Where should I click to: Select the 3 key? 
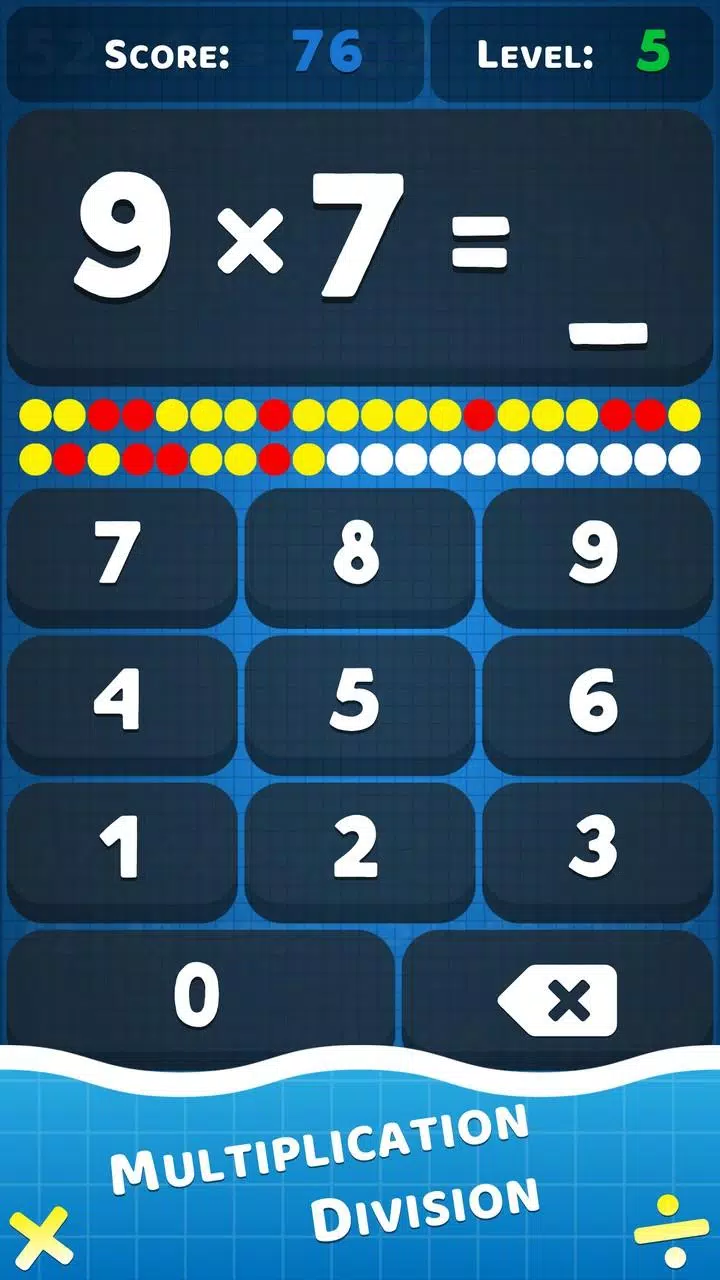pos(597,849)
